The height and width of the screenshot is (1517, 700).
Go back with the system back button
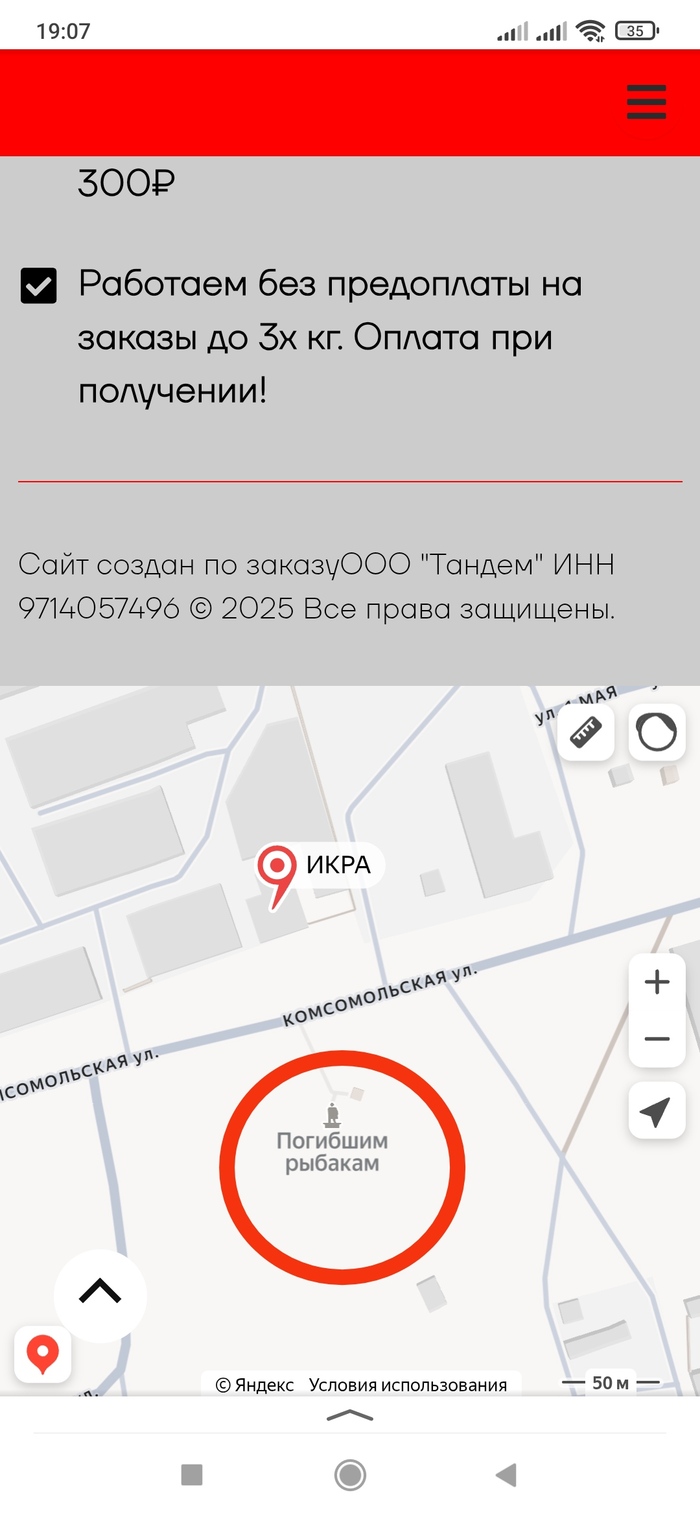pos(507,1474)
